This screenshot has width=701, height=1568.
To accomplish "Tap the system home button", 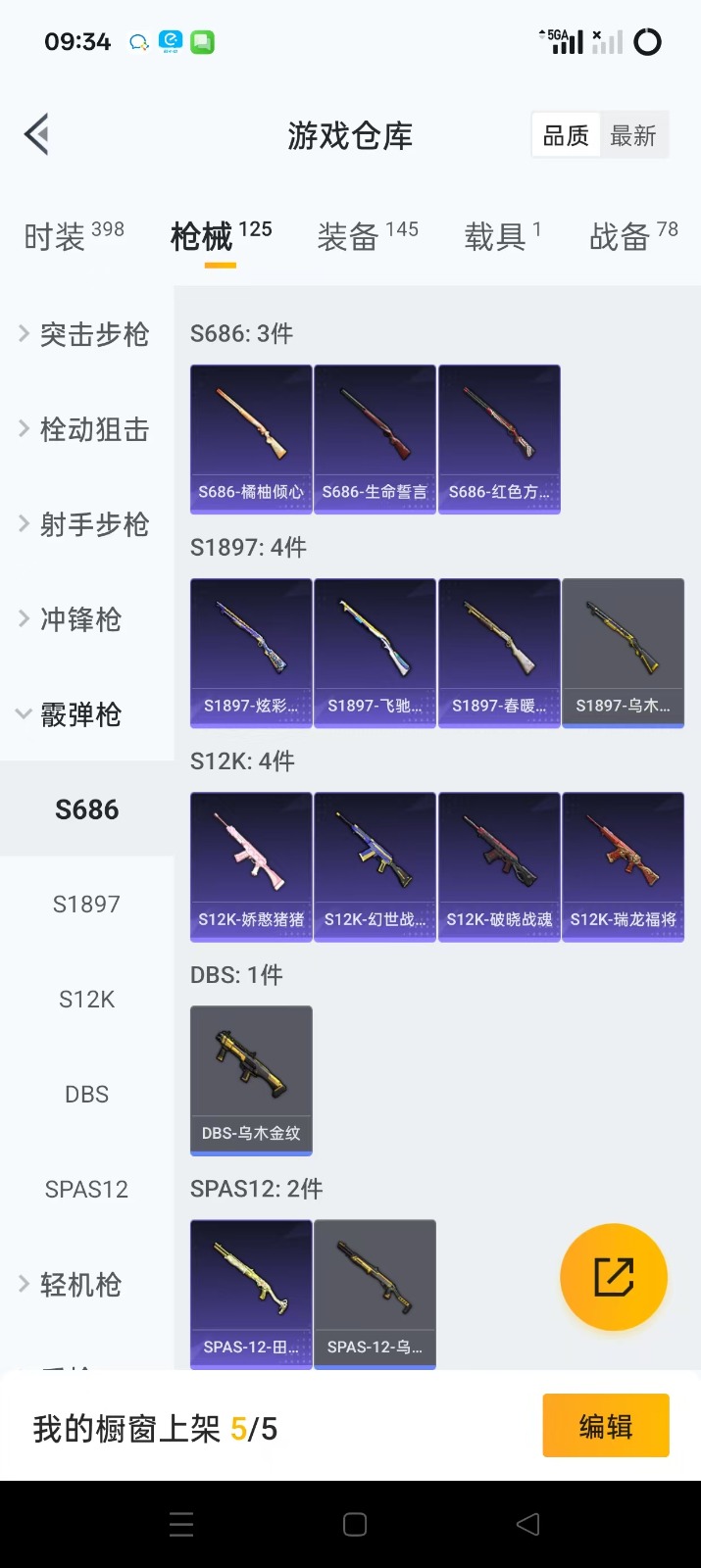I will tap(355, 1524).
